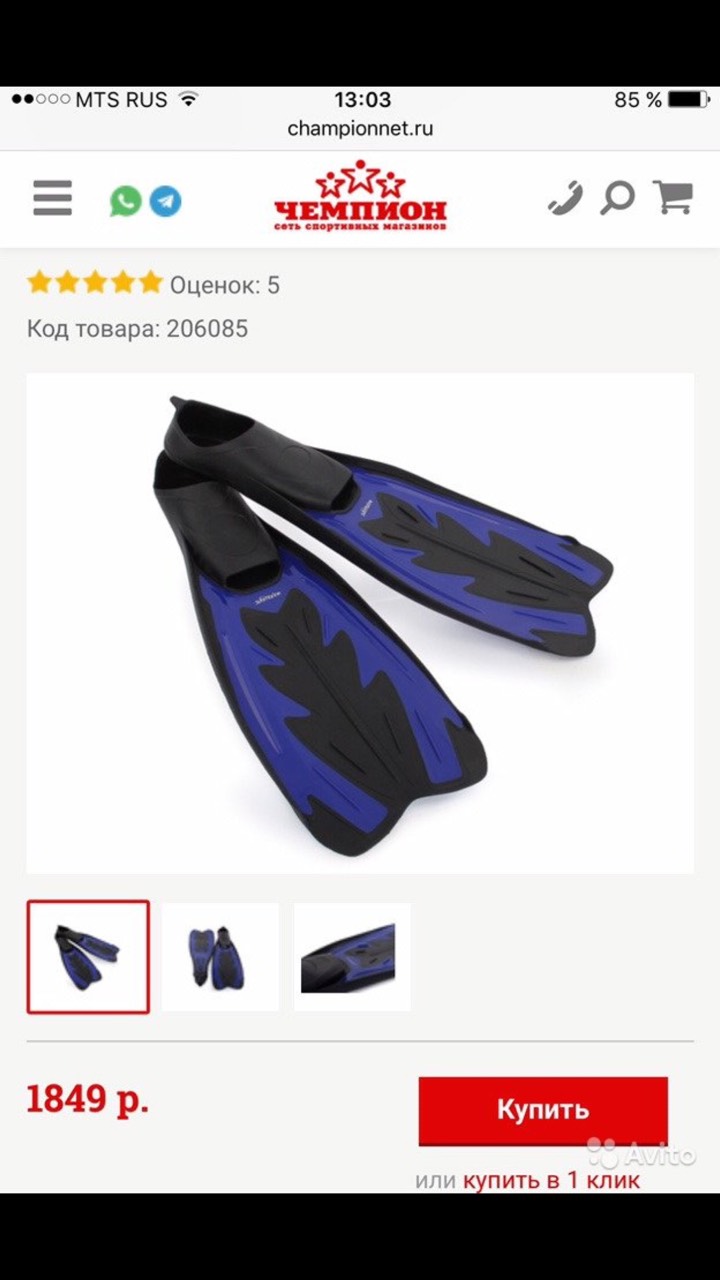Contact the store via WhatsApp

(x=125, y=201)
